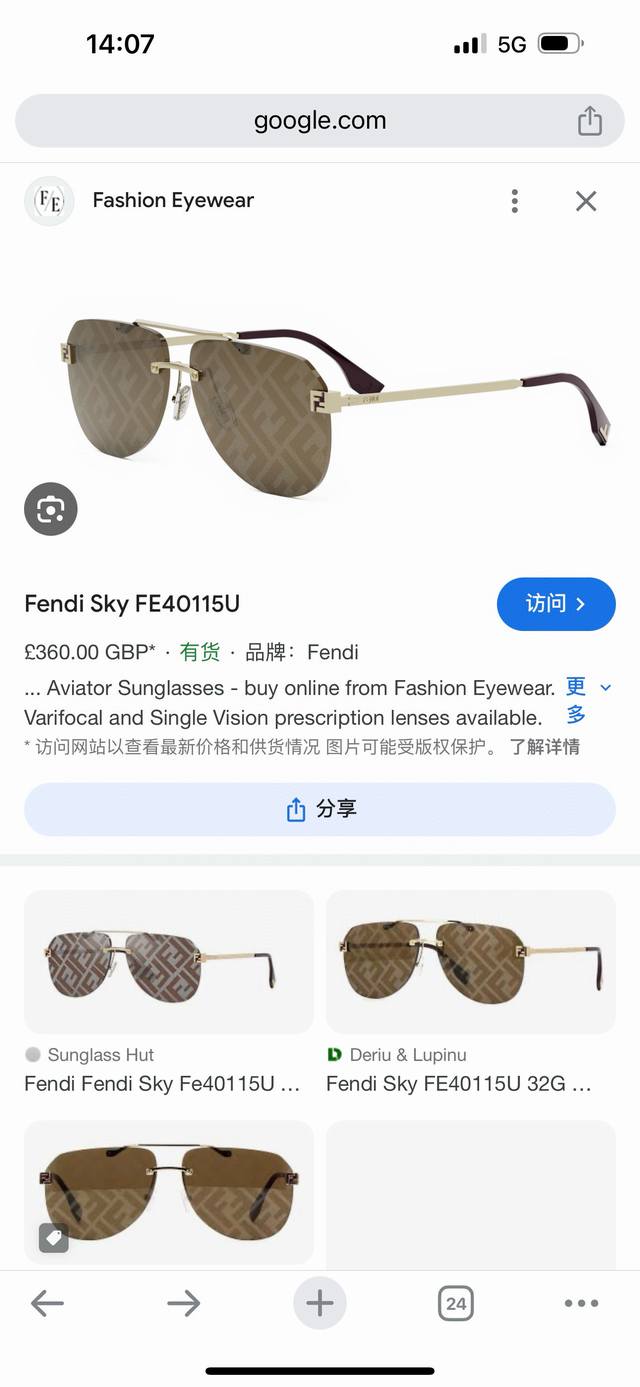Close the image detail view
Viewport: 640px width, 1387px height.
pos(586,201)
